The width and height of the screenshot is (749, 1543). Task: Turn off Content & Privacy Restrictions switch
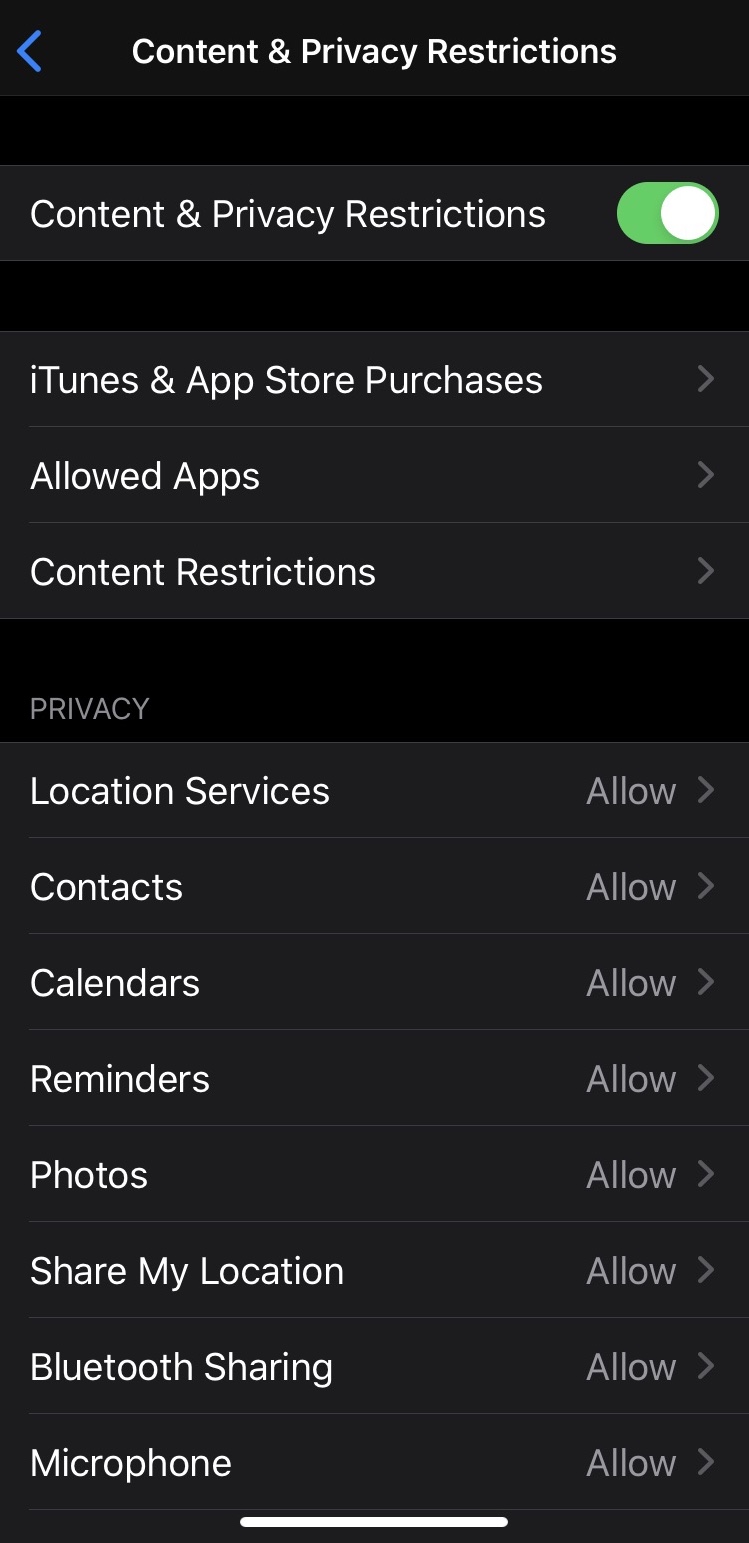click(667, 213)
